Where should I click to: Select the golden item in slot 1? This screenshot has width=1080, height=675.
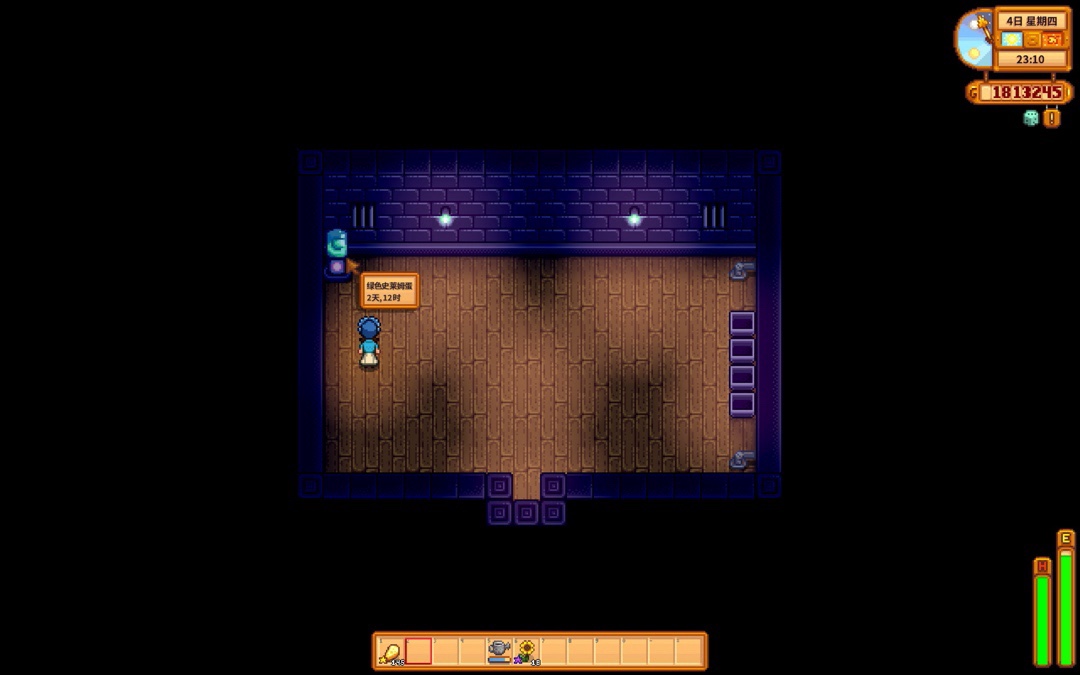click(x=391, y=651)
